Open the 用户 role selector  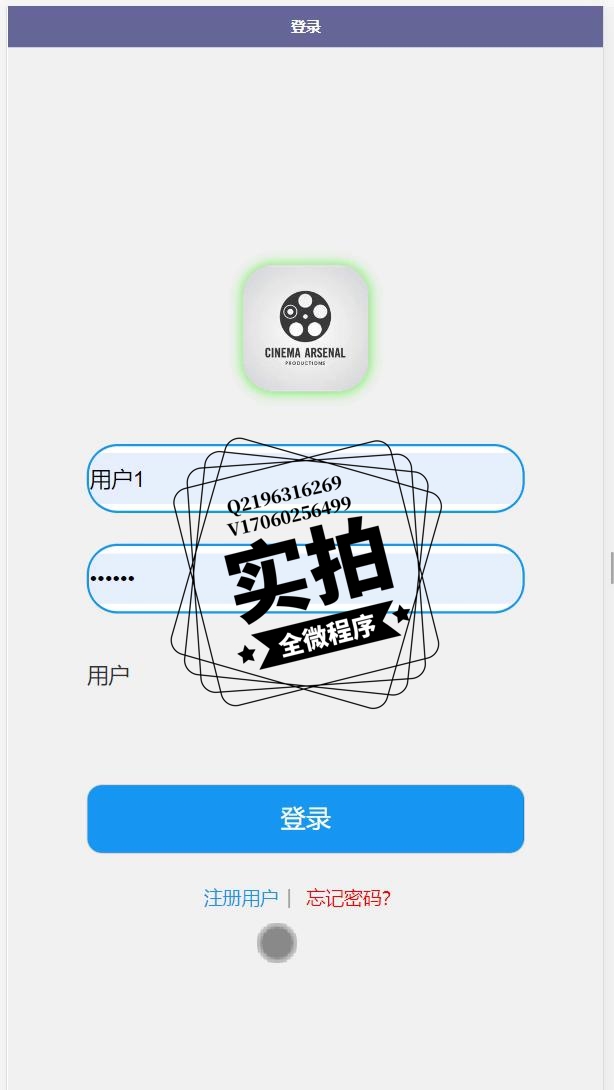point(108,676)
